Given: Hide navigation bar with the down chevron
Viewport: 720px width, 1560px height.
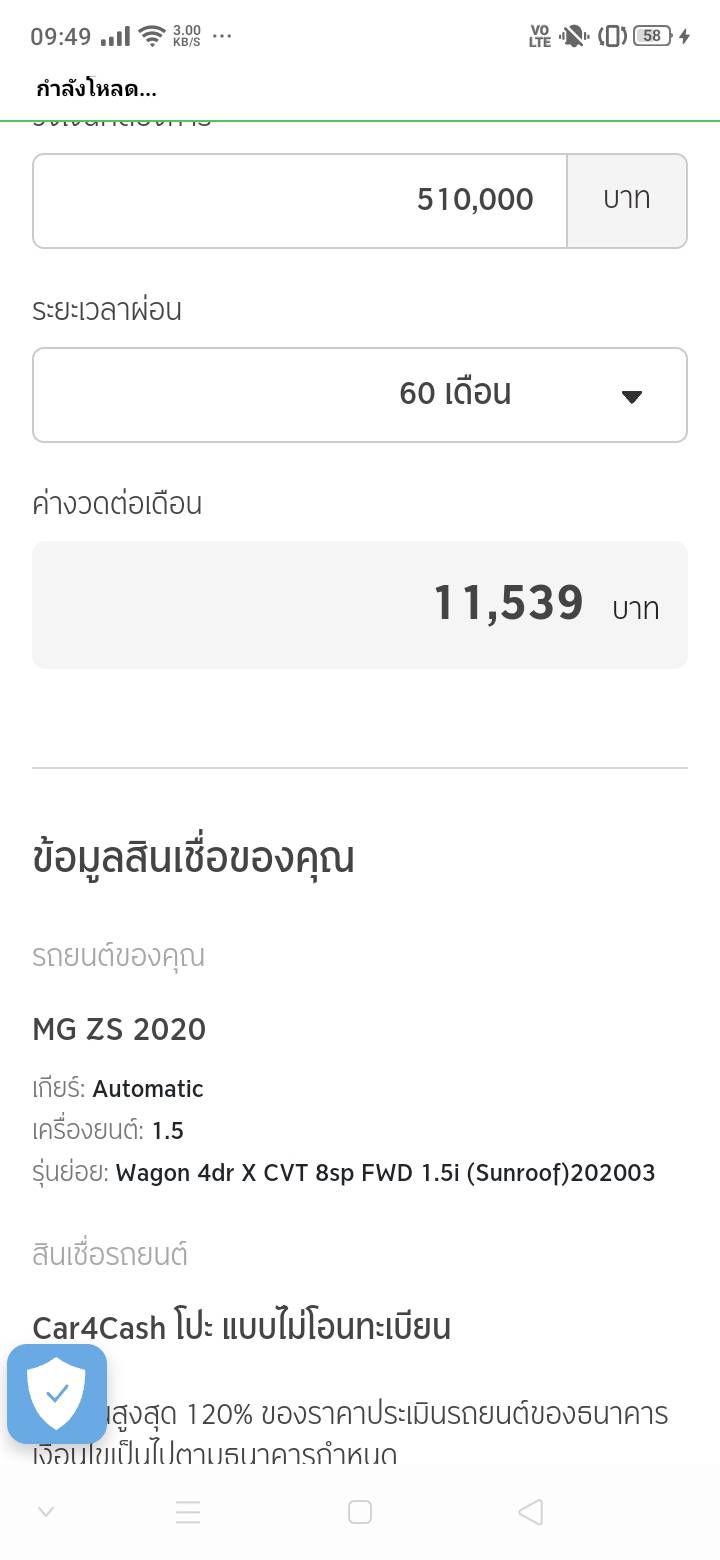Looking at the screenshot, I should point(46,1512).
